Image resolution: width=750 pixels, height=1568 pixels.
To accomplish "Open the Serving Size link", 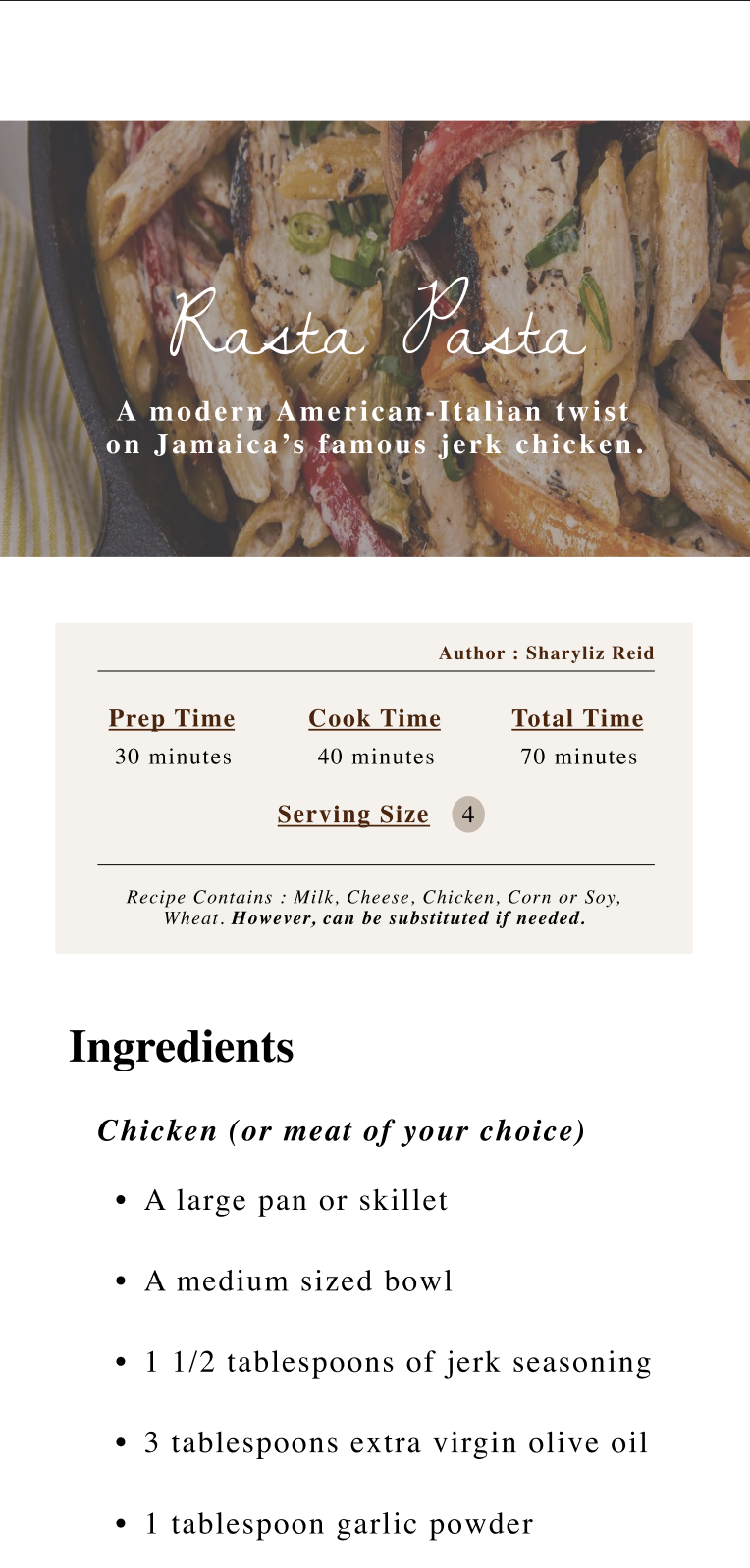I will (x=353, y=814).
